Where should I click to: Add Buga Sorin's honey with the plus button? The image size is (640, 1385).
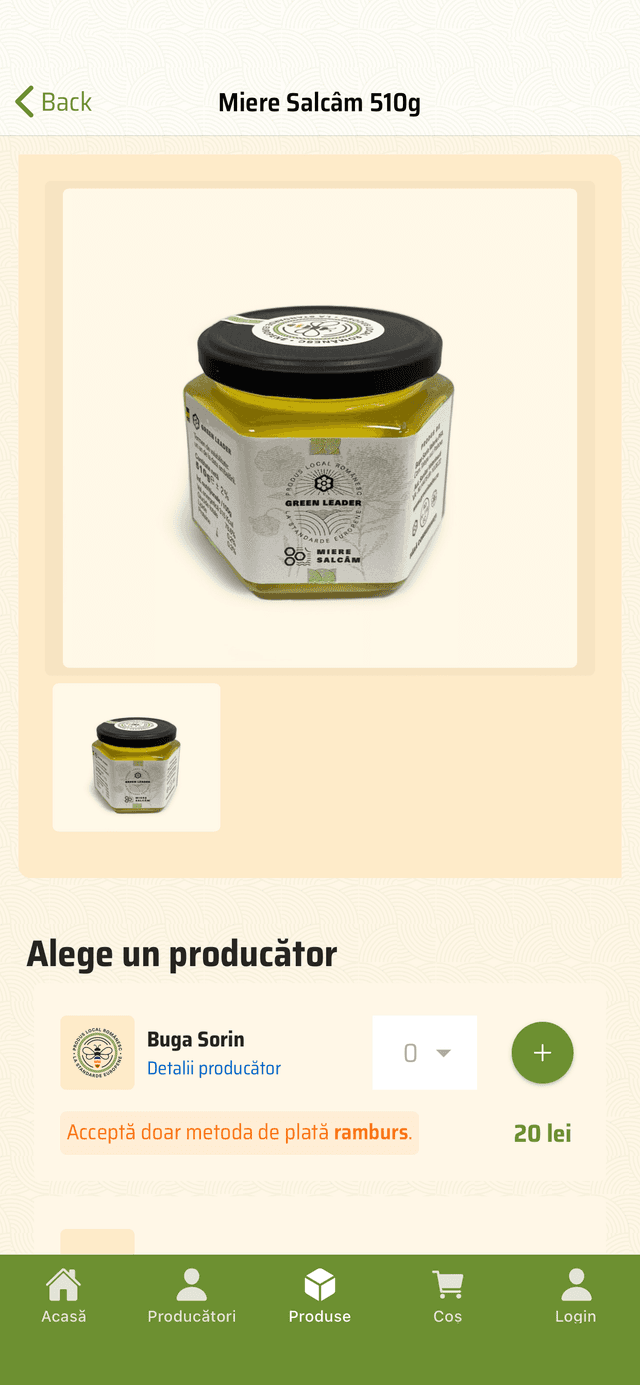542,1053
